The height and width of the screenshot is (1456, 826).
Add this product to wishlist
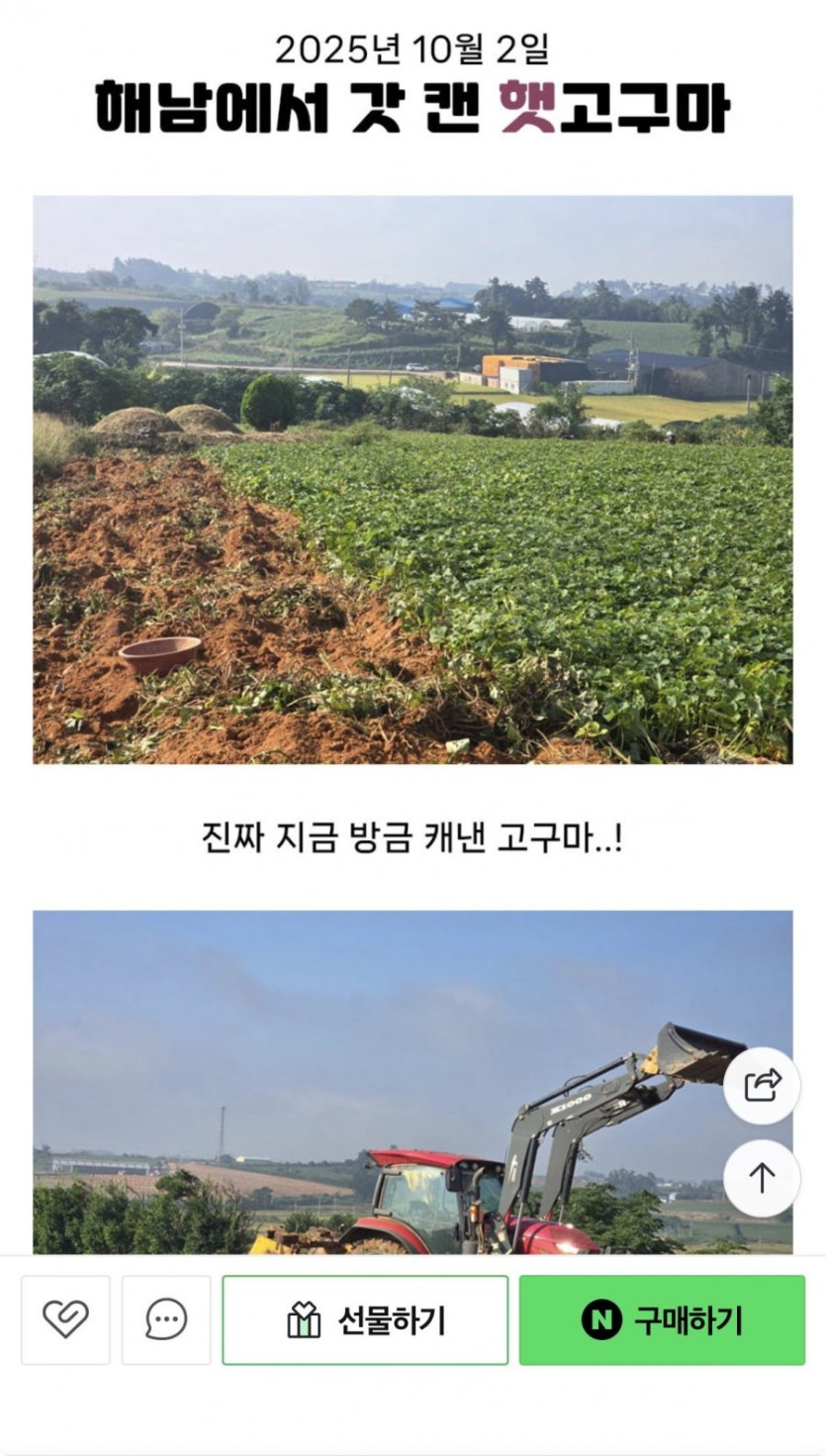[65, 1319]
